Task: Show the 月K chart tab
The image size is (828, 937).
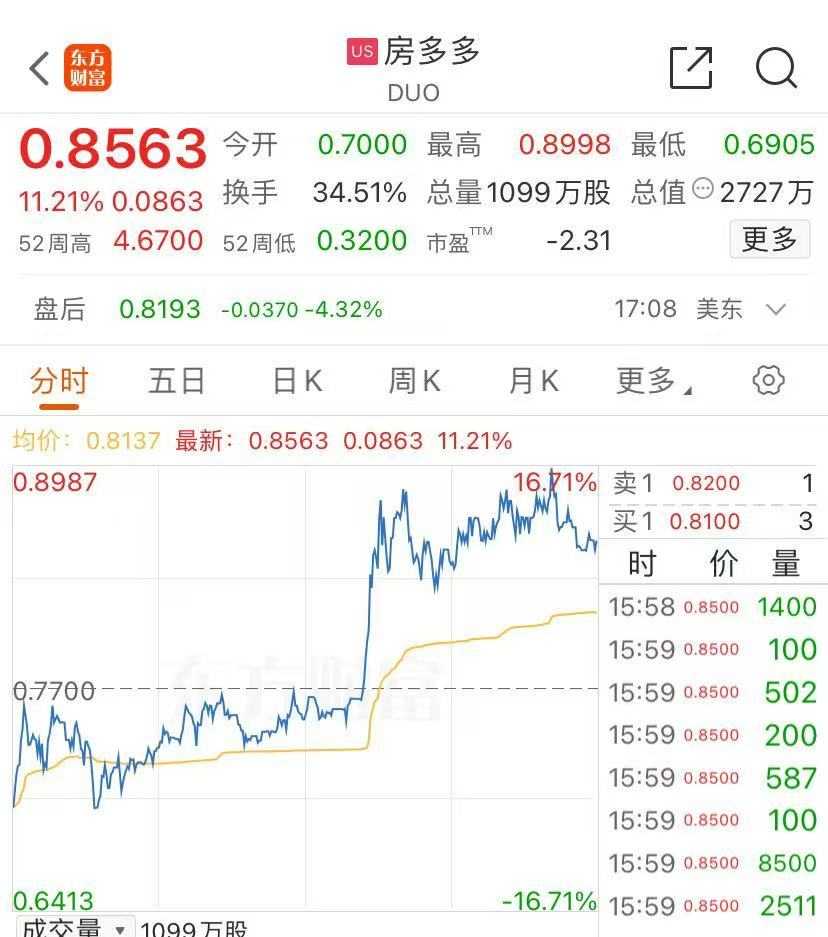Action: 533,381
